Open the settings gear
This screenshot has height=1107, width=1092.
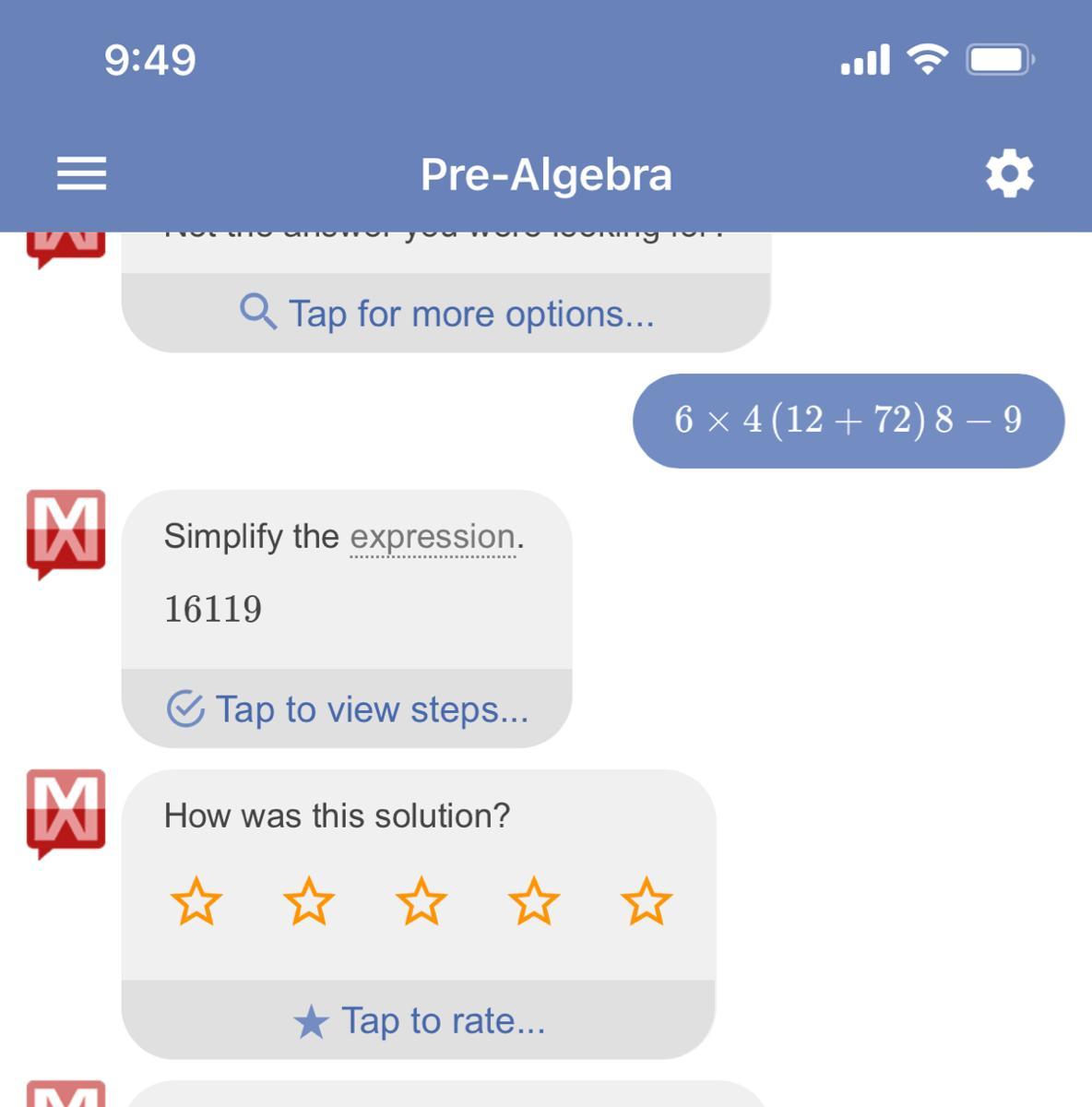[x=1009, y=173]
